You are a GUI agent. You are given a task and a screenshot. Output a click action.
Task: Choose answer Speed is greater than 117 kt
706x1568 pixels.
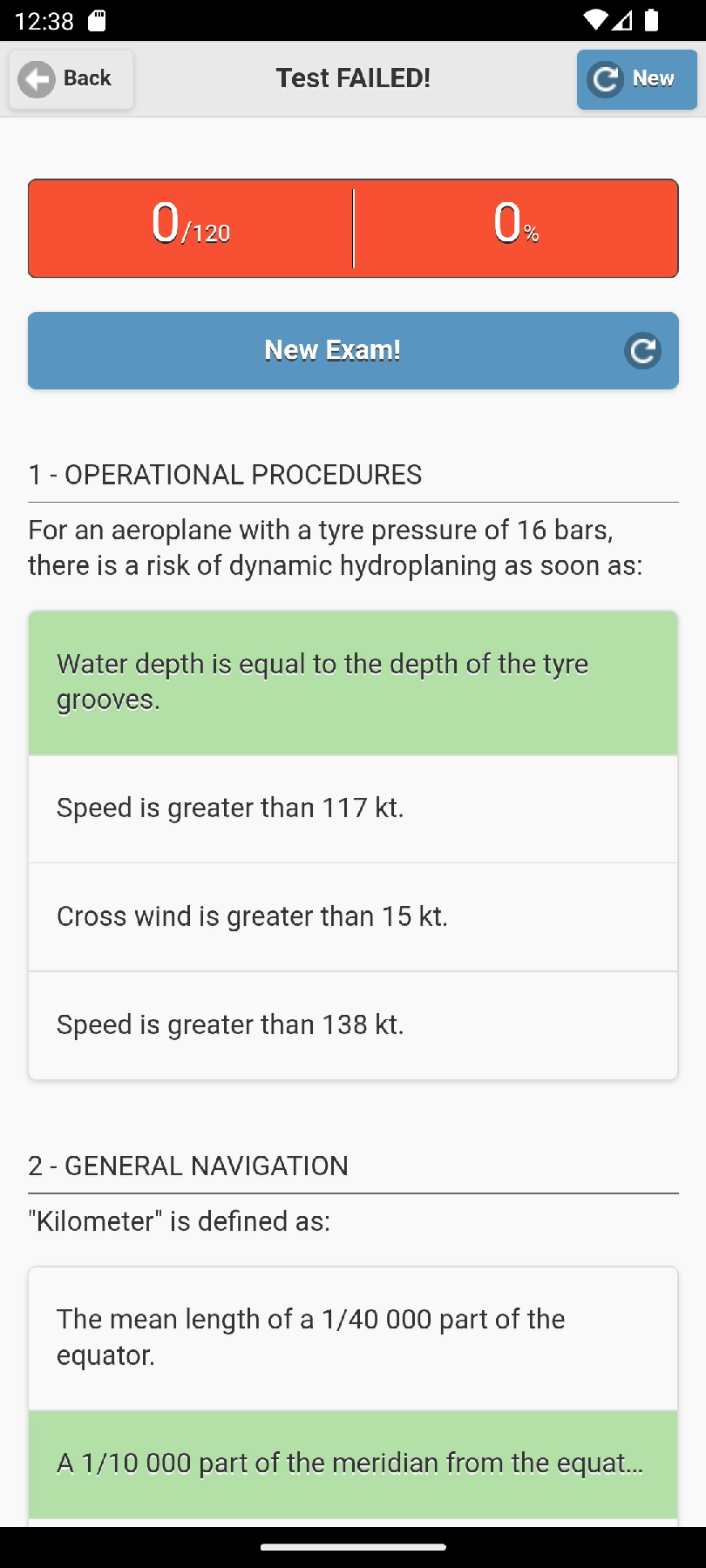353,808
